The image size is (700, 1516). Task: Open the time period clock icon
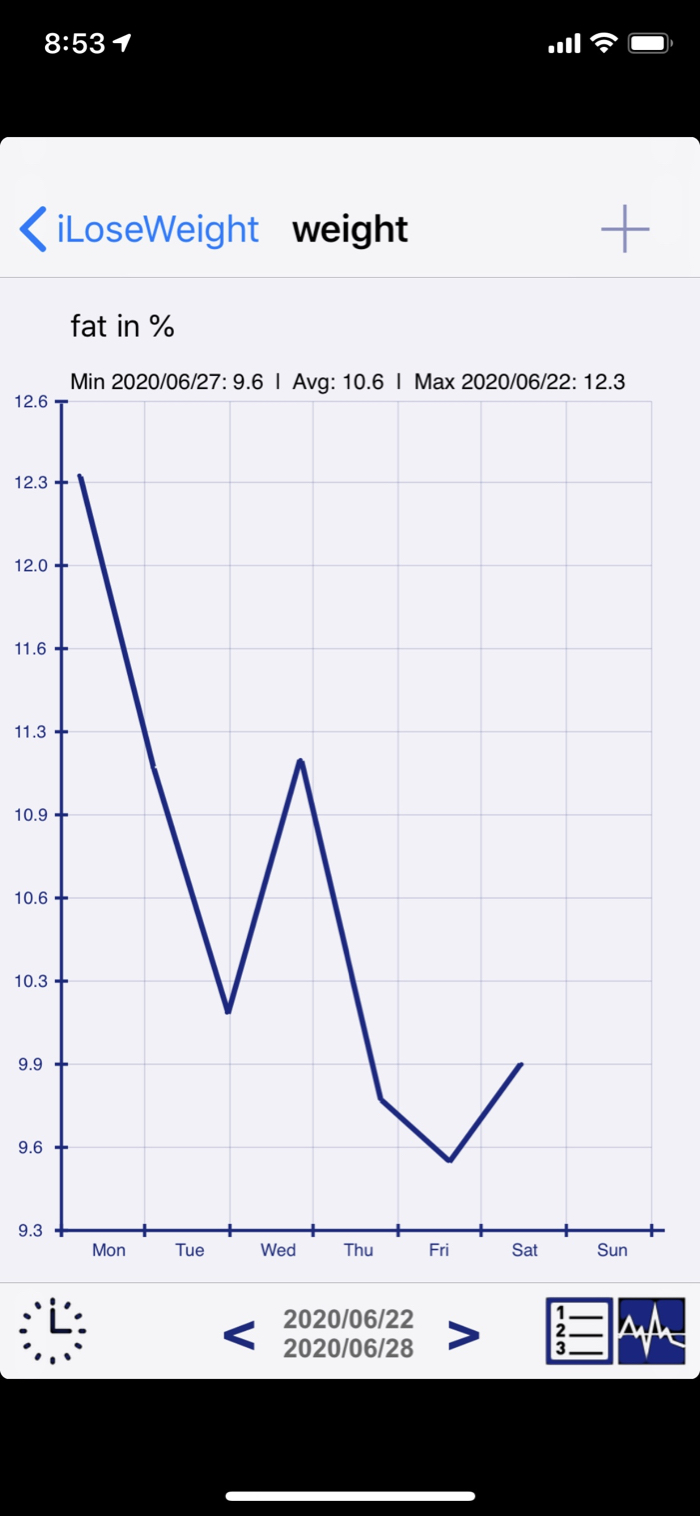[x=53, y=1331]
